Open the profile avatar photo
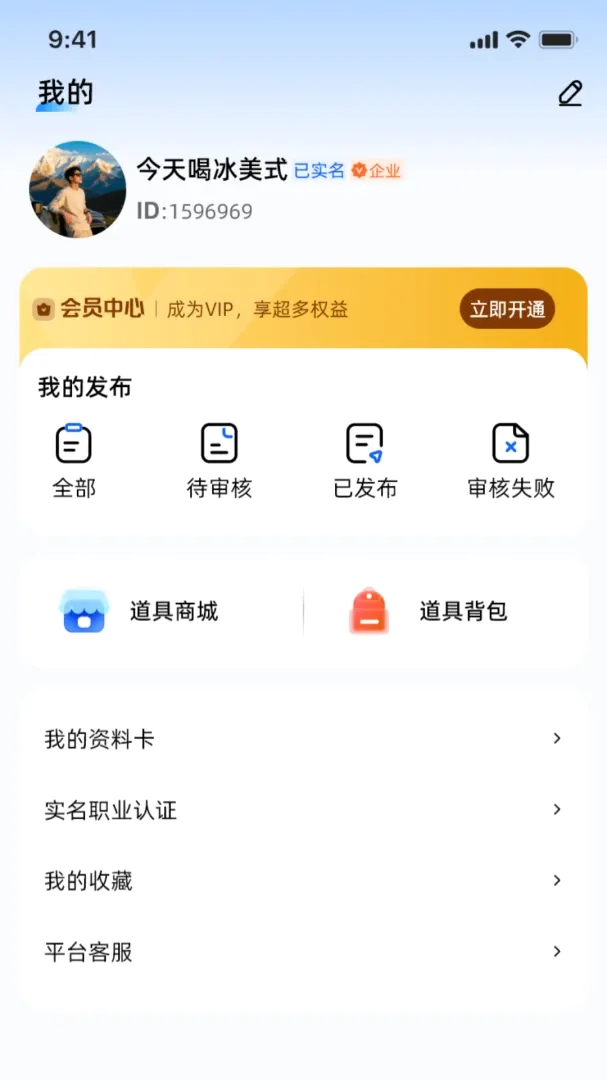 pos(78,189)
